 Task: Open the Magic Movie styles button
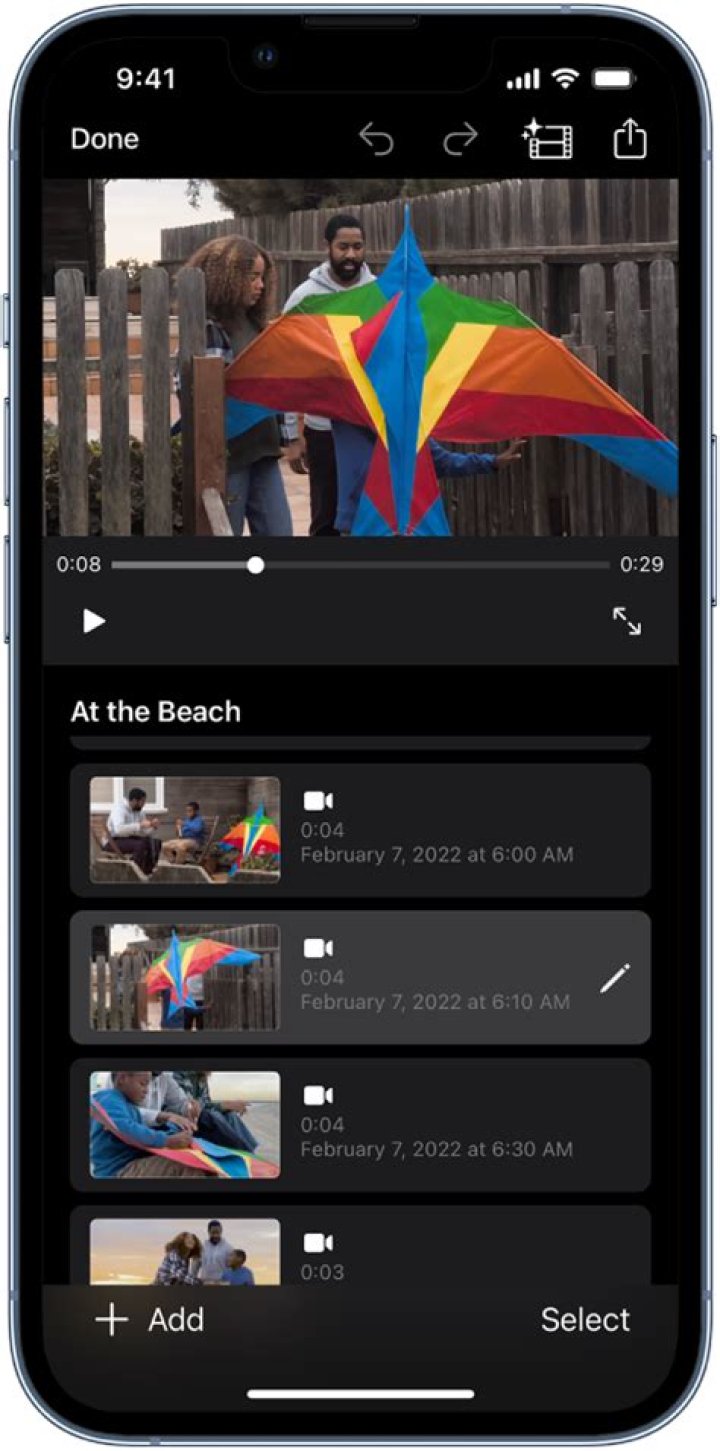pos(548,141)
